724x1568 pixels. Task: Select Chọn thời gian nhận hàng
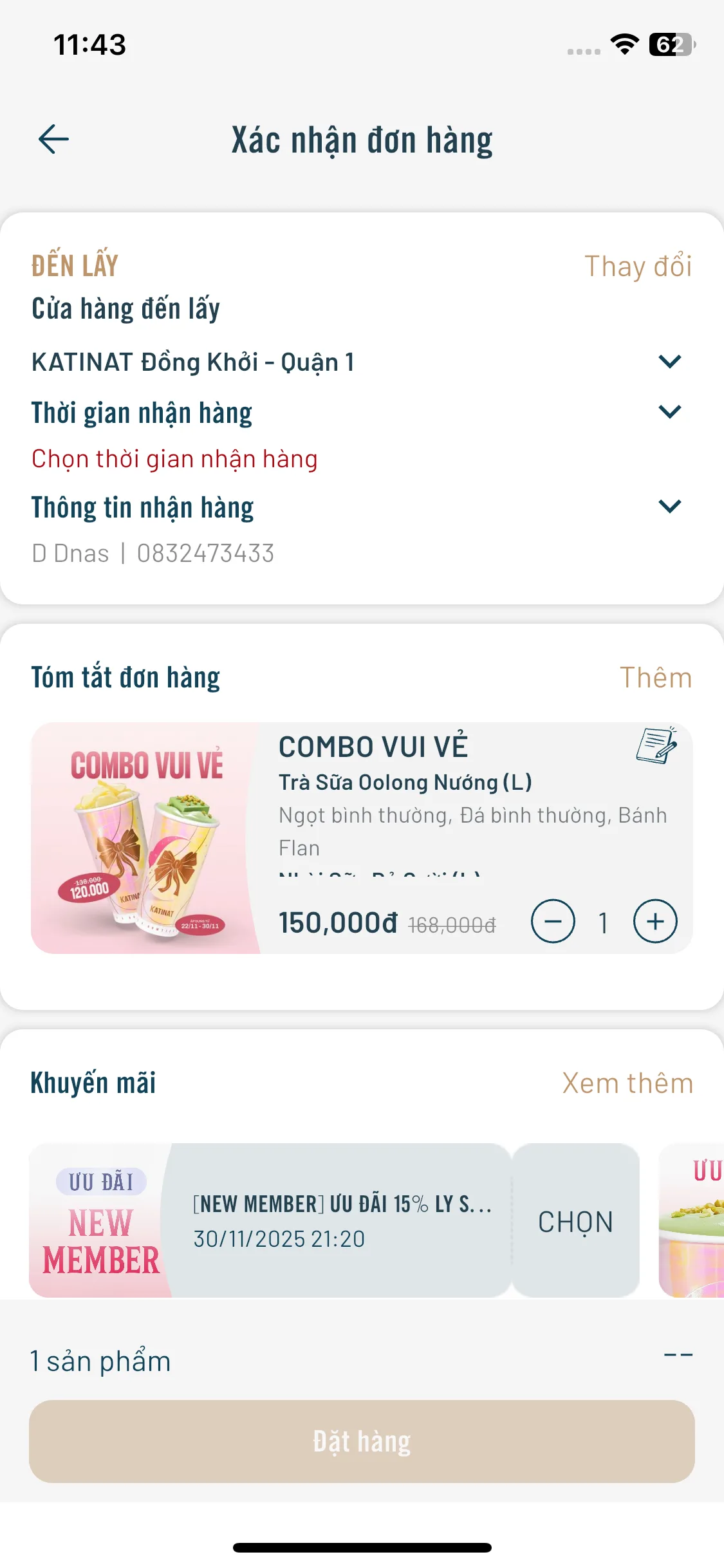click(x=175, y=459)
